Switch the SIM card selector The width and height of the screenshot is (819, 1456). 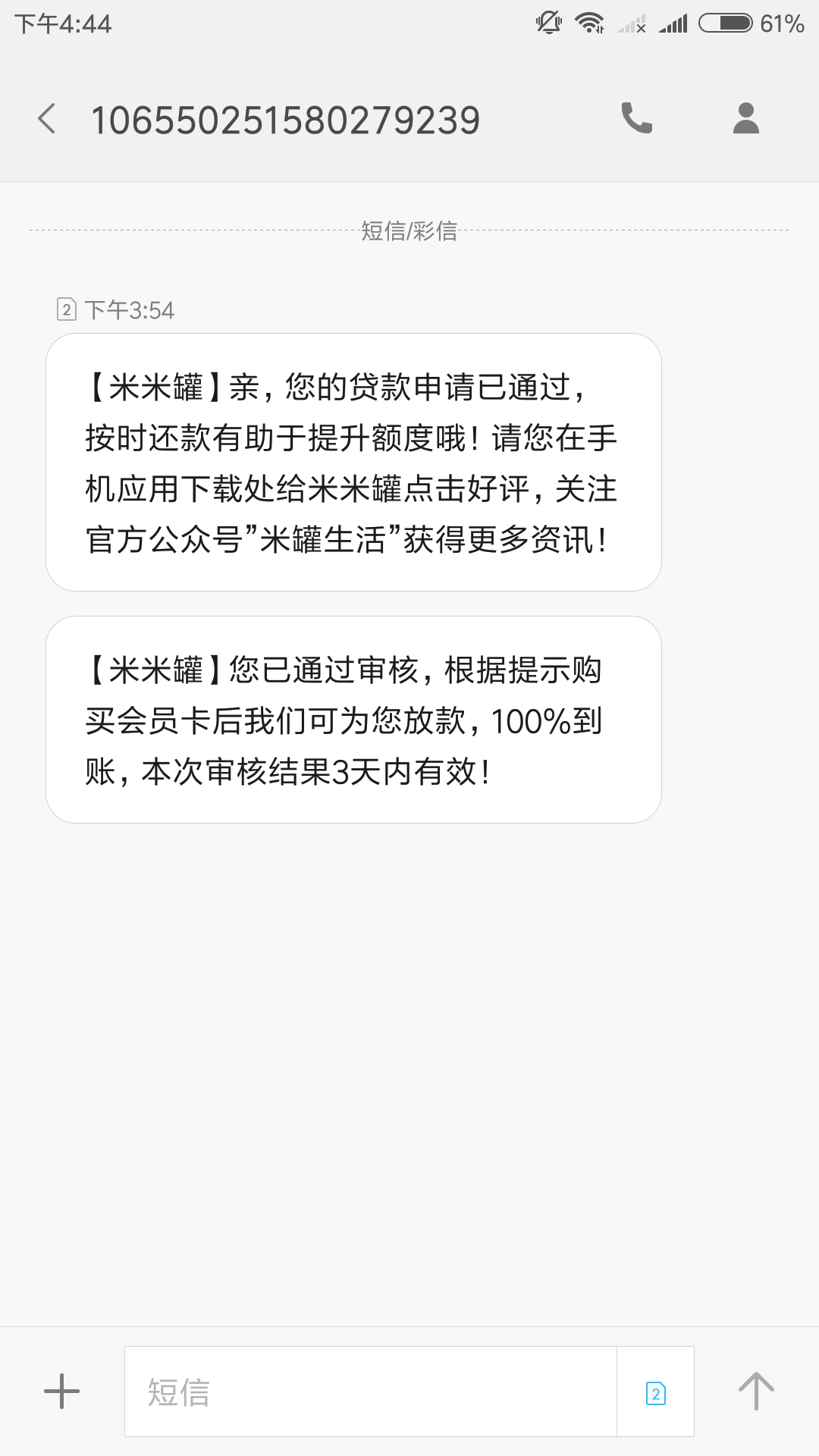tap(656, 1393)
